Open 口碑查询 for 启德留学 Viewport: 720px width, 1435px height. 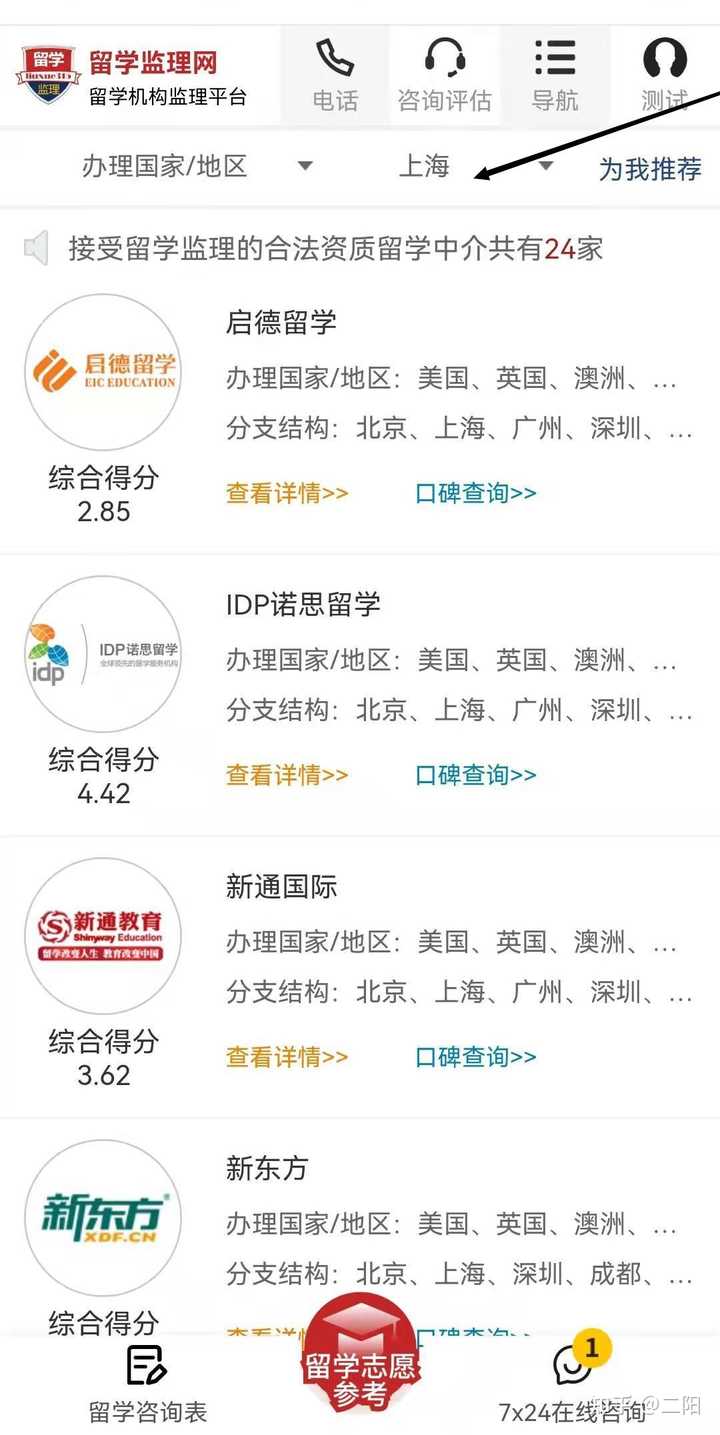tap(476, 493)
